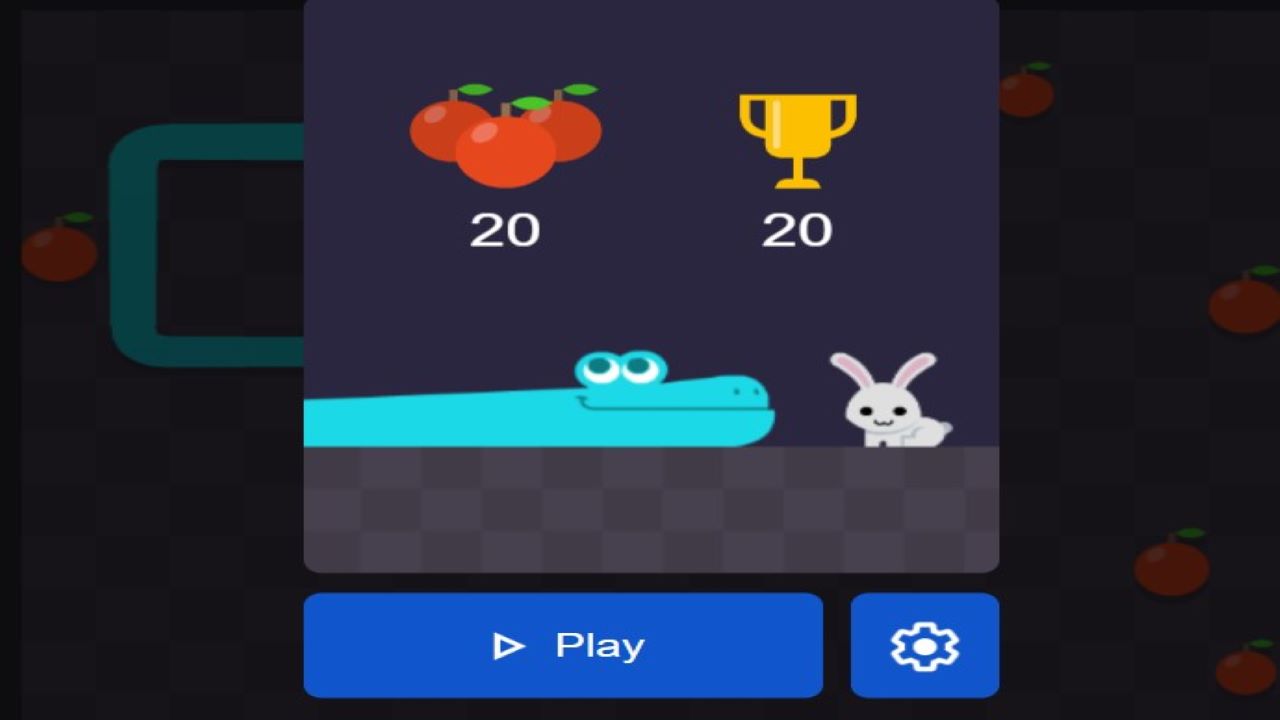Start the snake game with Play
Image resolution: width=1280 pixels, height=720 pixels.
[563, 645]
